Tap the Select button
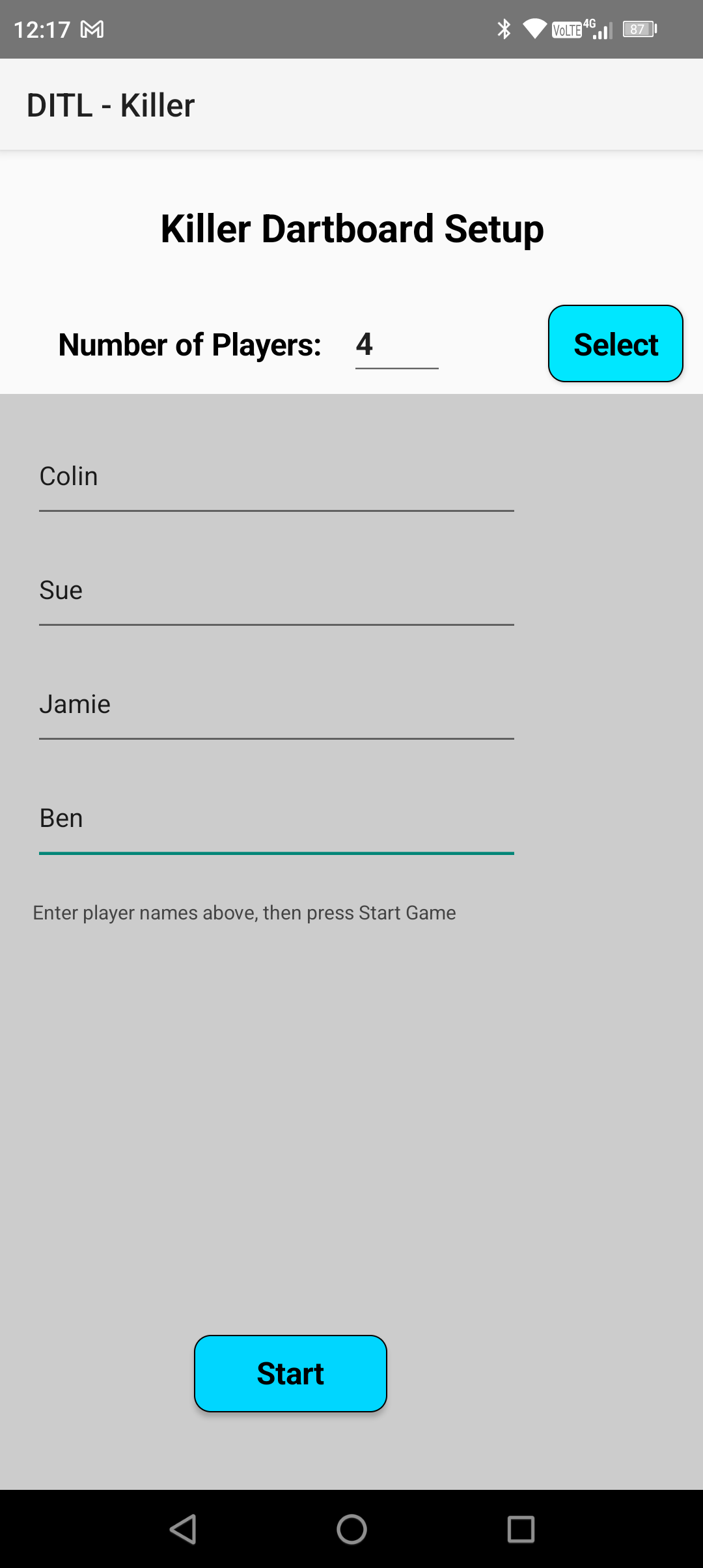 click(615, 343)
